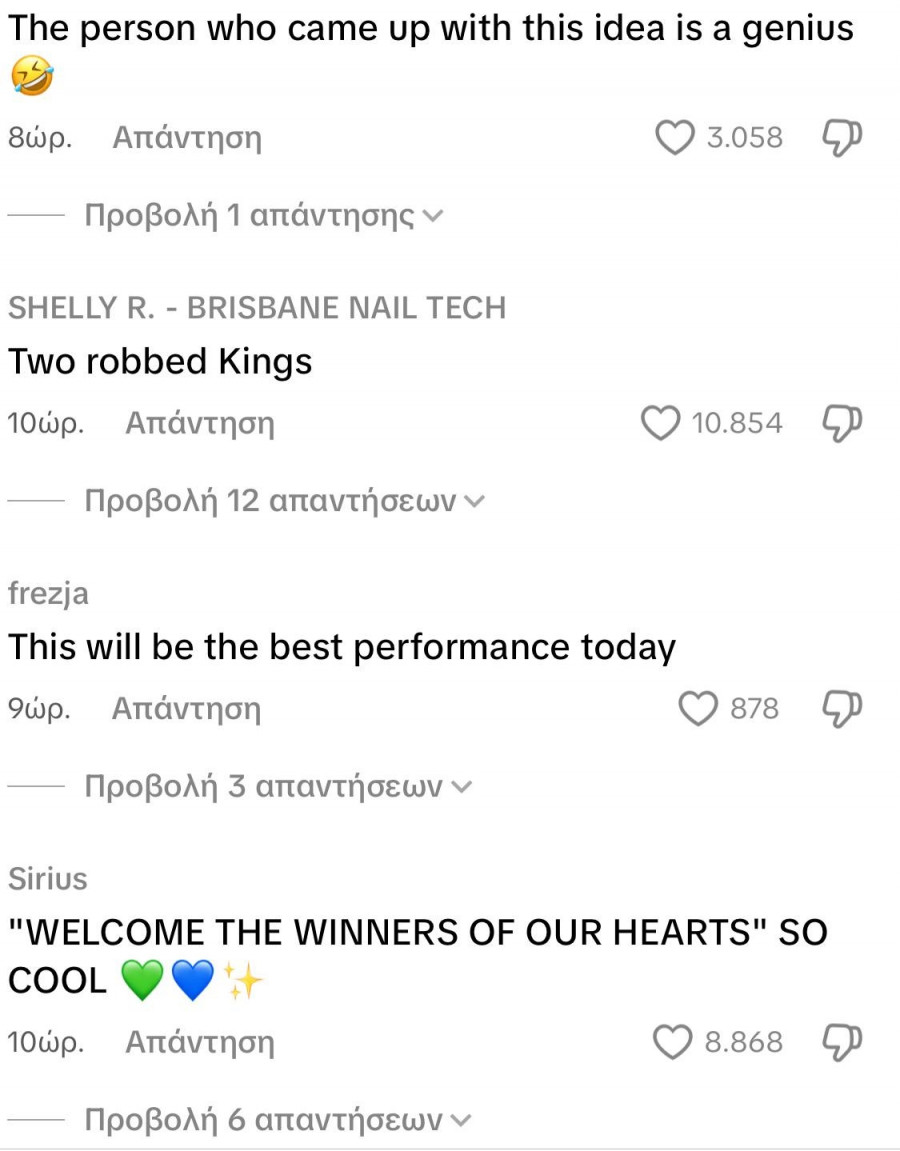Dislike frezja's comment
The image size is (900, 1151).
click(841, 708)
